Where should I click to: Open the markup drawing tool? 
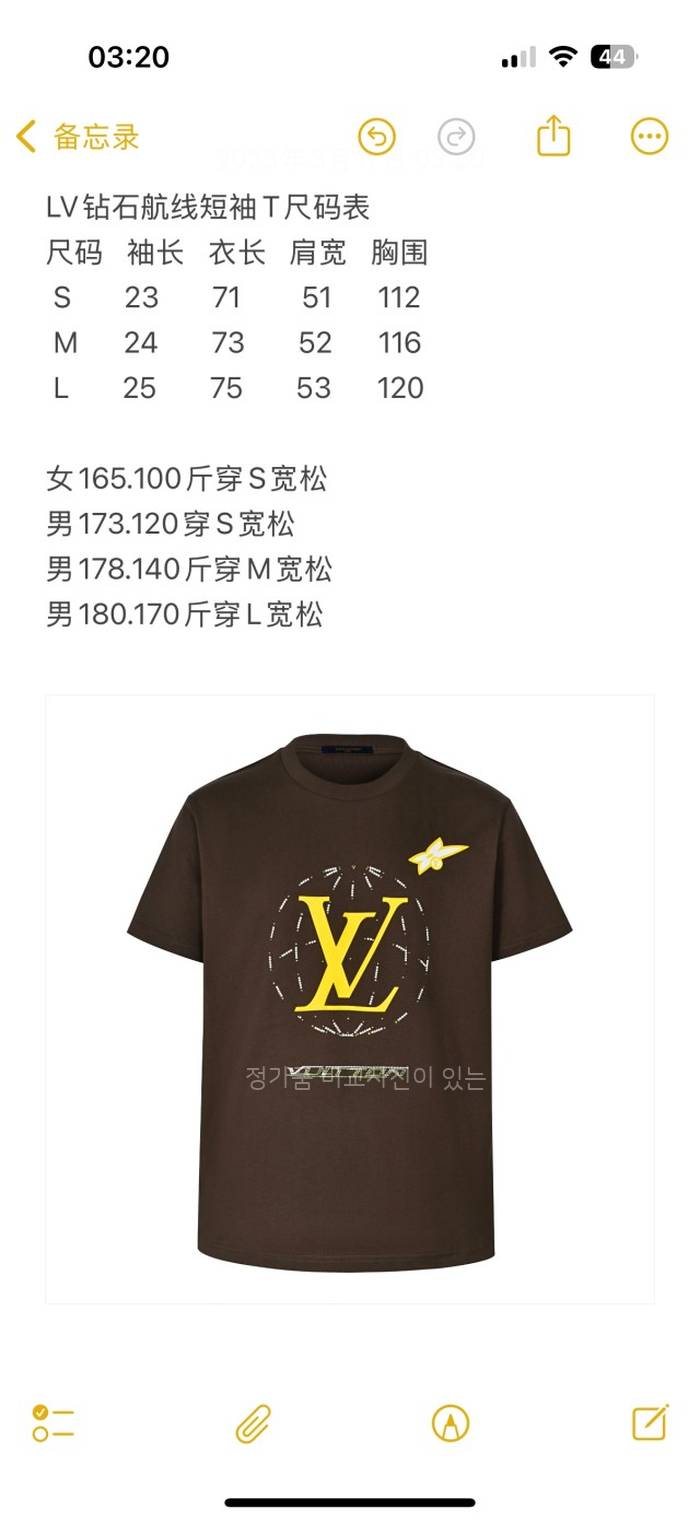[x=450, y=1422]
